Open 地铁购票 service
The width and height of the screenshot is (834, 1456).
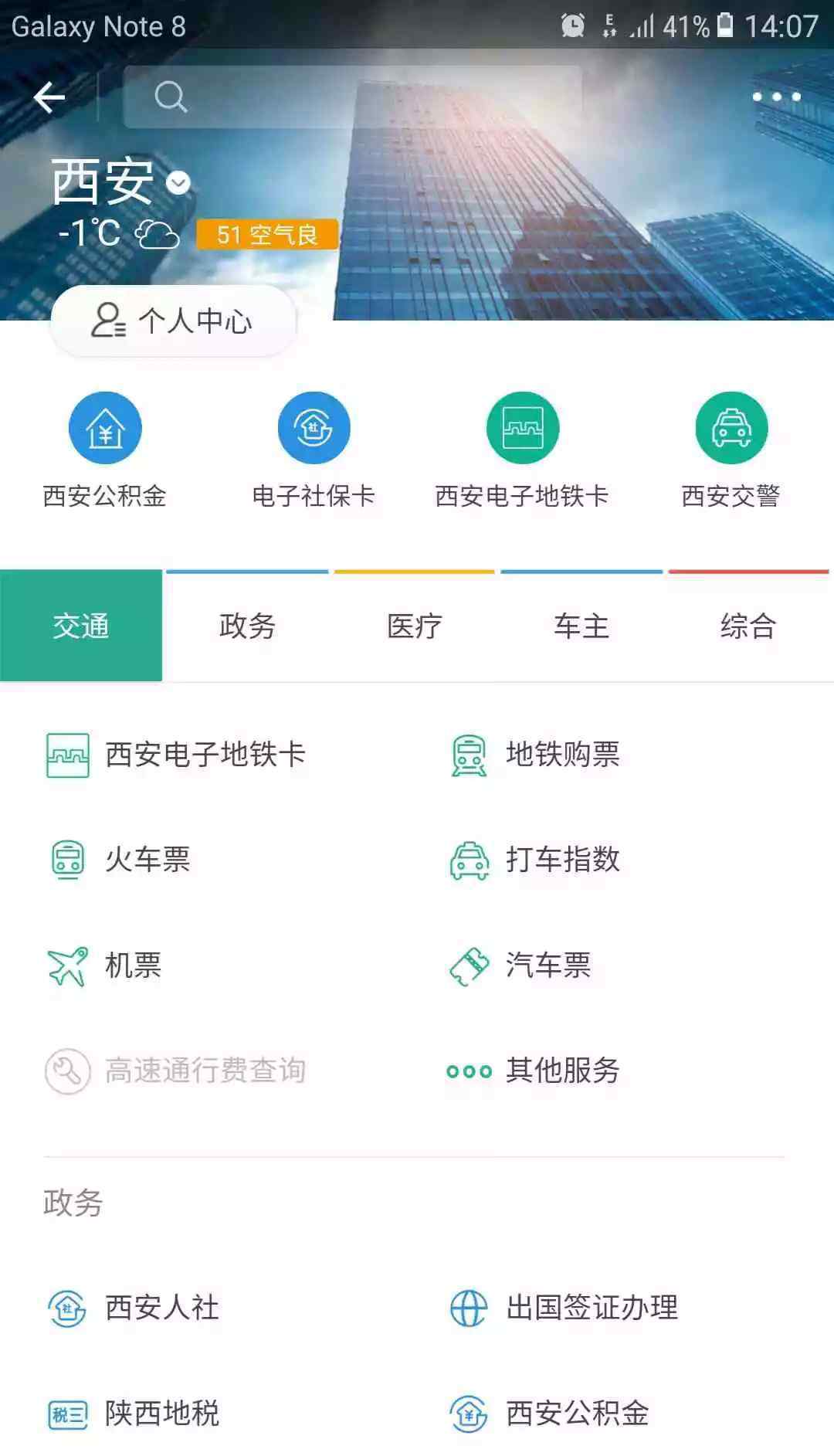[x=561, y=755]
